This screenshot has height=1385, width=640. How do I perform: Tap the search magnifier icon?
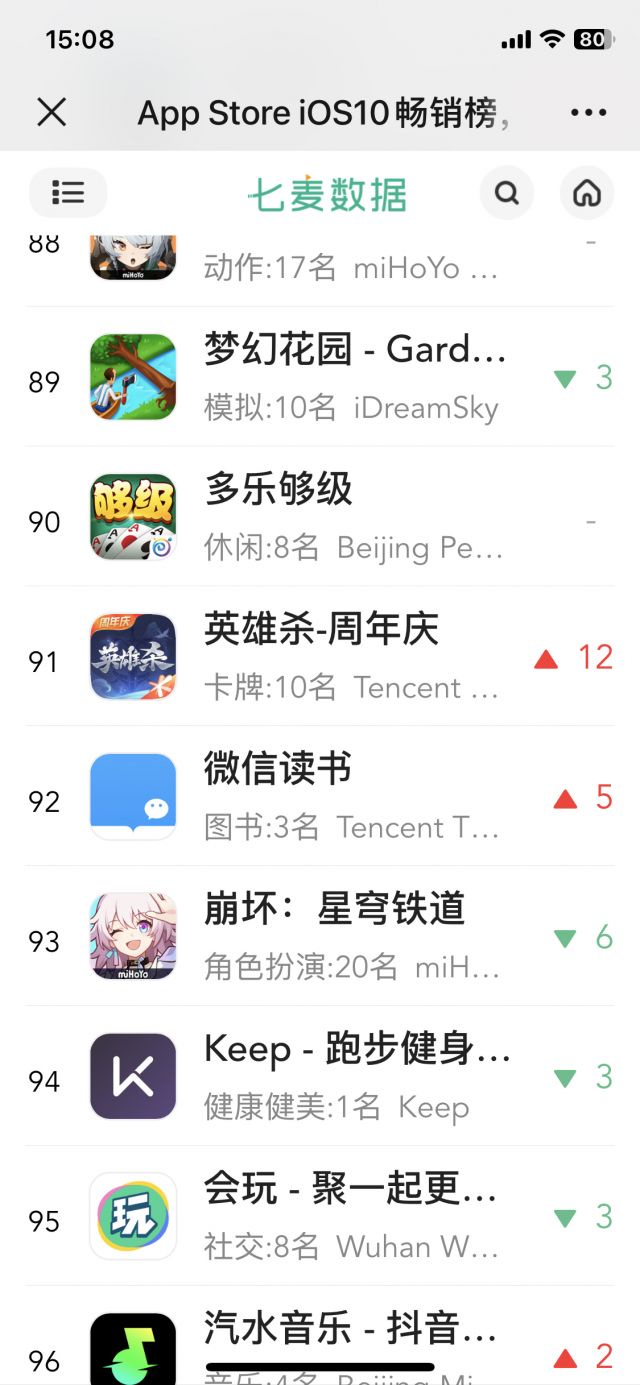click(507, 192)
